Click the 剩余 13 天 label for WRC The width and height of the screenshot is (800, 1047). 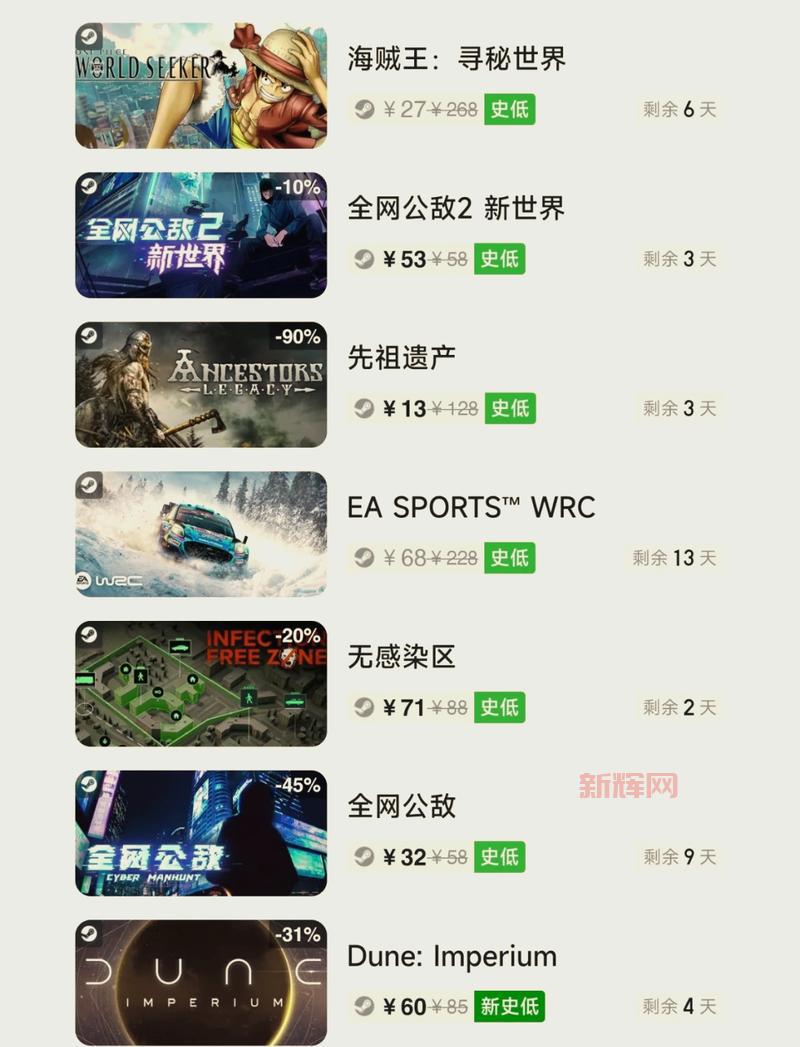pyautogui.click(x=674, y=557)
